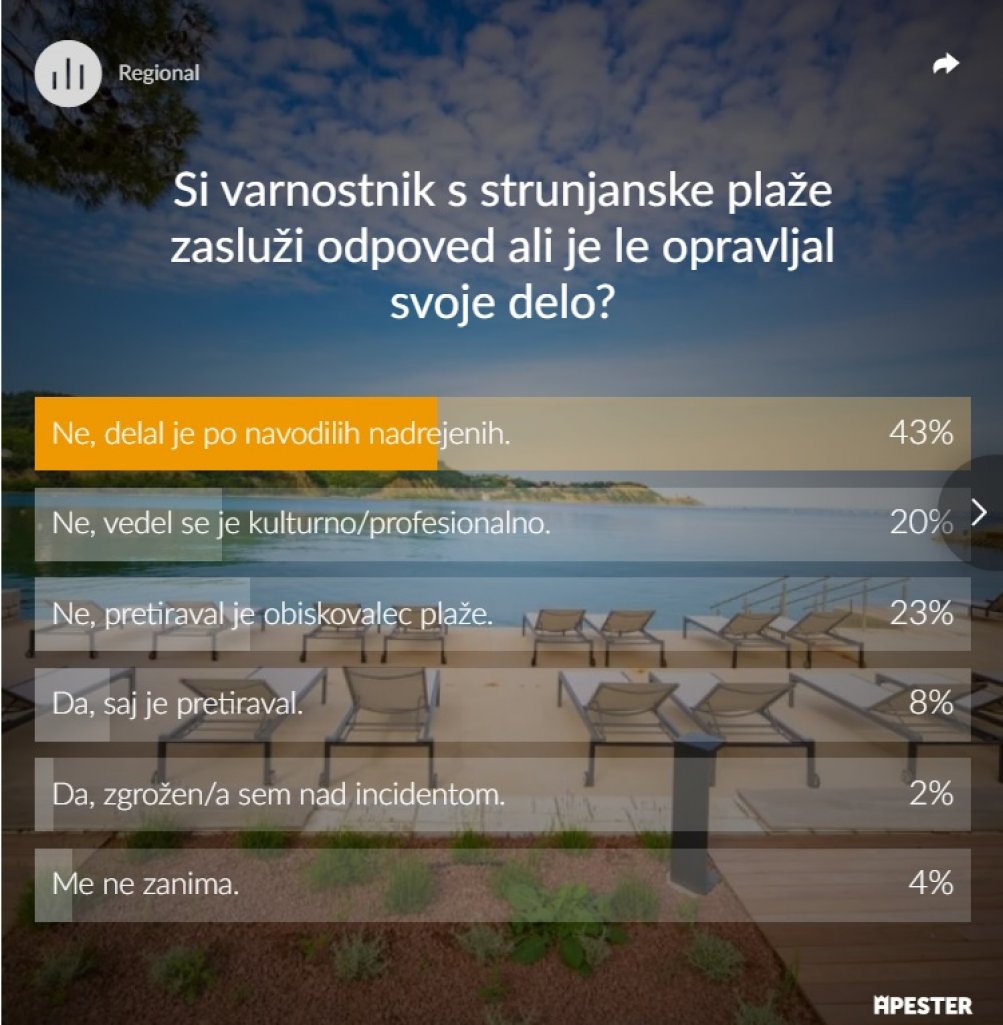Vote 'Ne, pretiraval je obiskovalec plaže'
Image resolution: width=1003 pixels, height=1025 pixels.
(502, 614)
